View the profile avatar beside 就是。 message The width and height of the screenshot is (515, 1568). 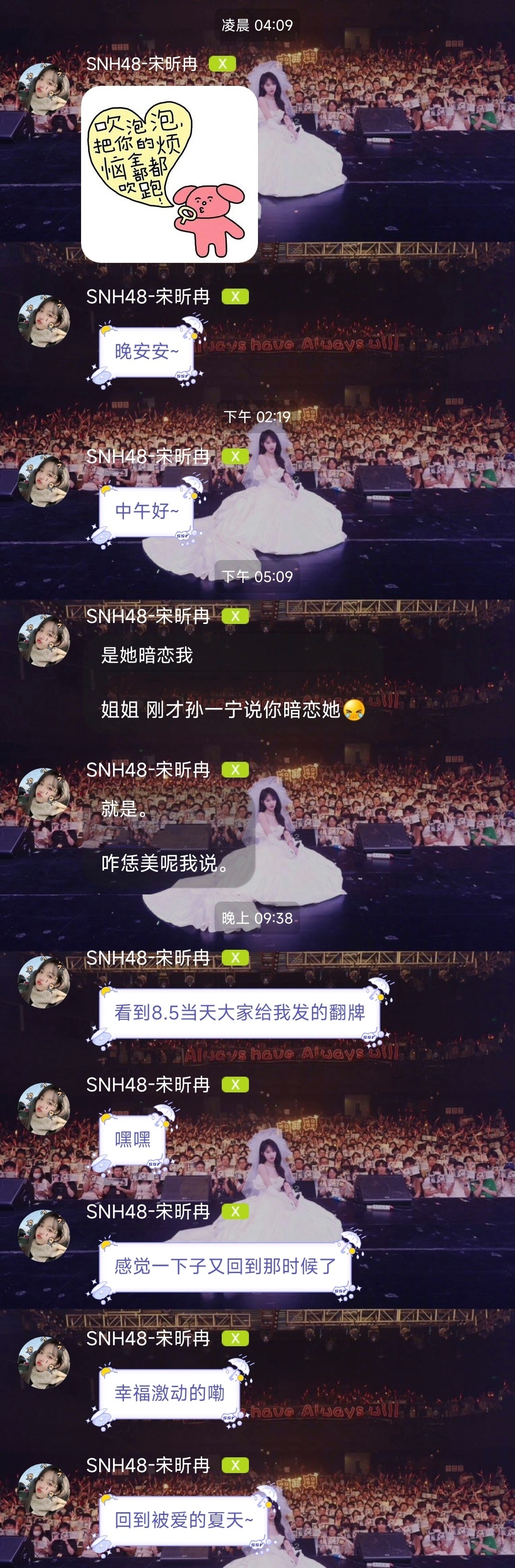tap(44, 794)
